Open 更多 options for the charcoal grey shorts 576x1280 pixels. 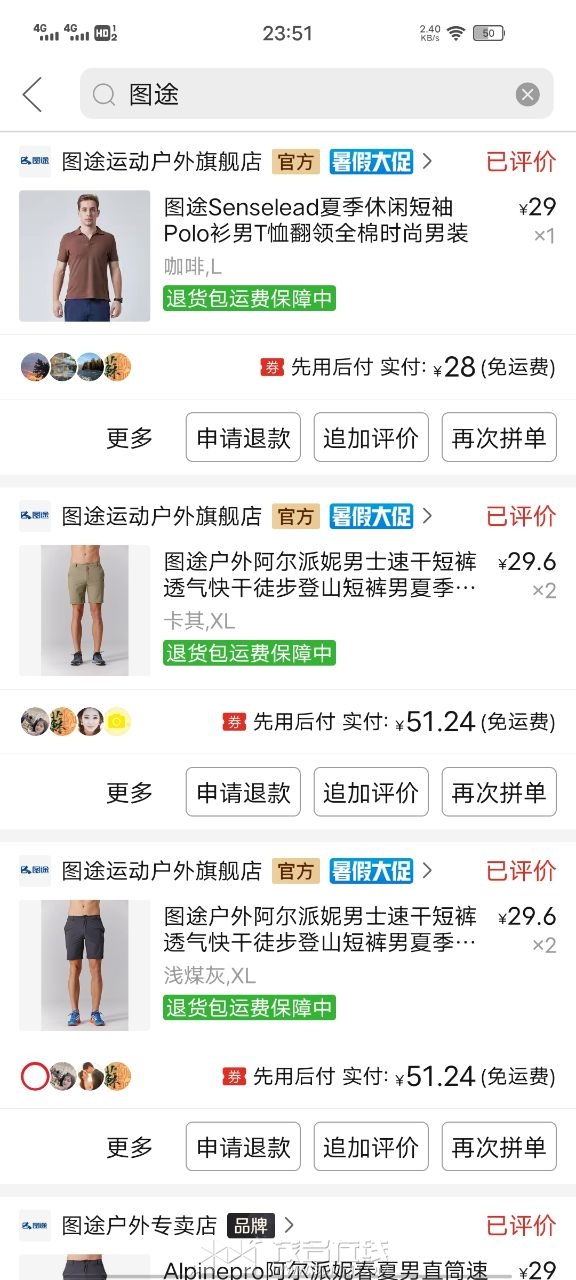[130, 1147]
